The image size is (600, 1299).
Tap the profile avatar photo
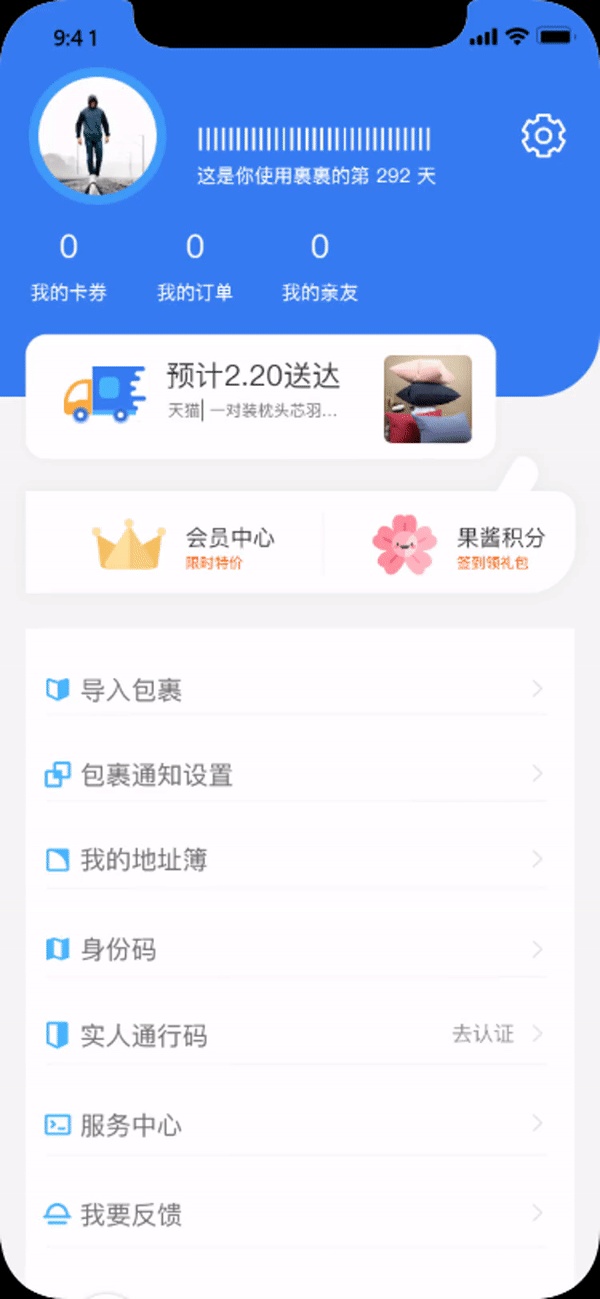[x=97, y=136]
